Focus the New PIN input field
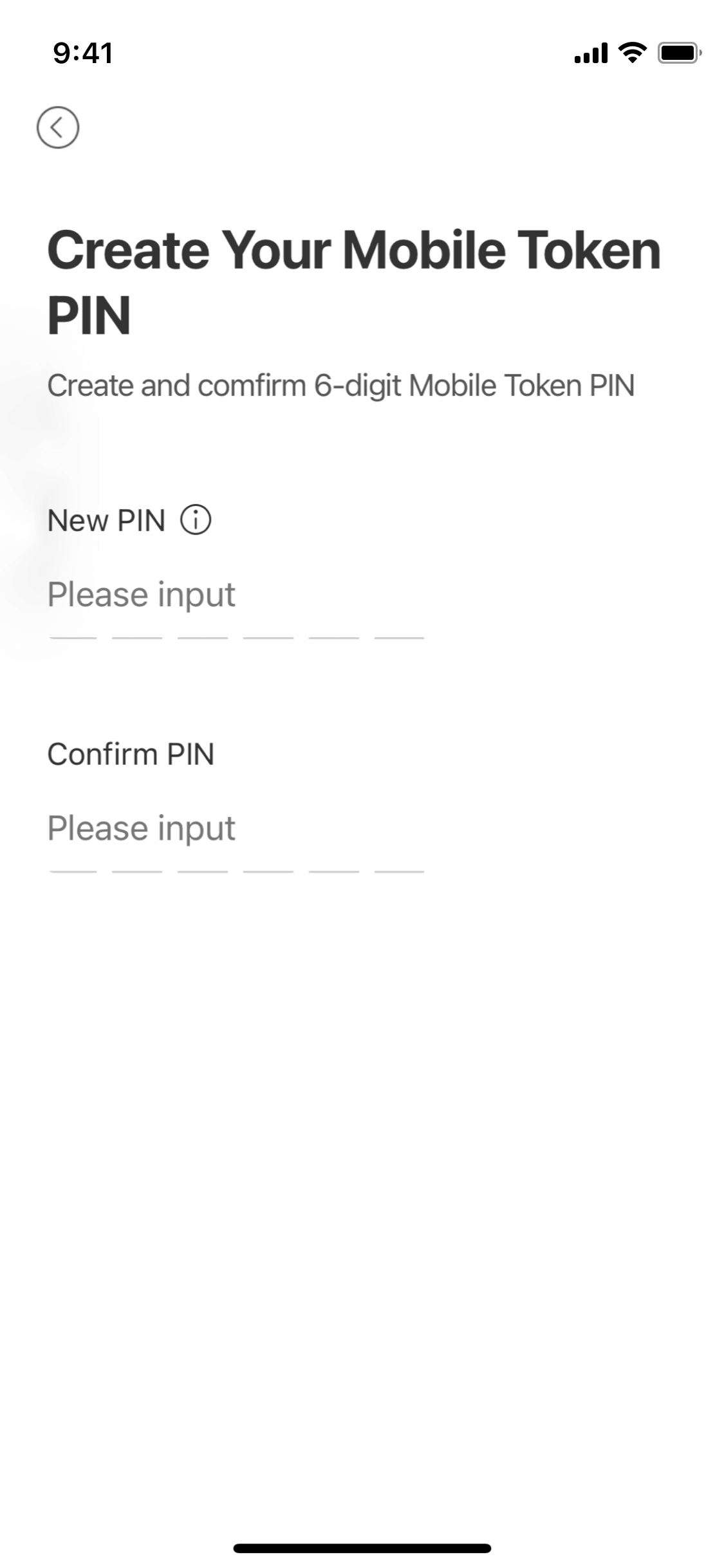This screenshot has width=724, height=1568. pos(236,608)
